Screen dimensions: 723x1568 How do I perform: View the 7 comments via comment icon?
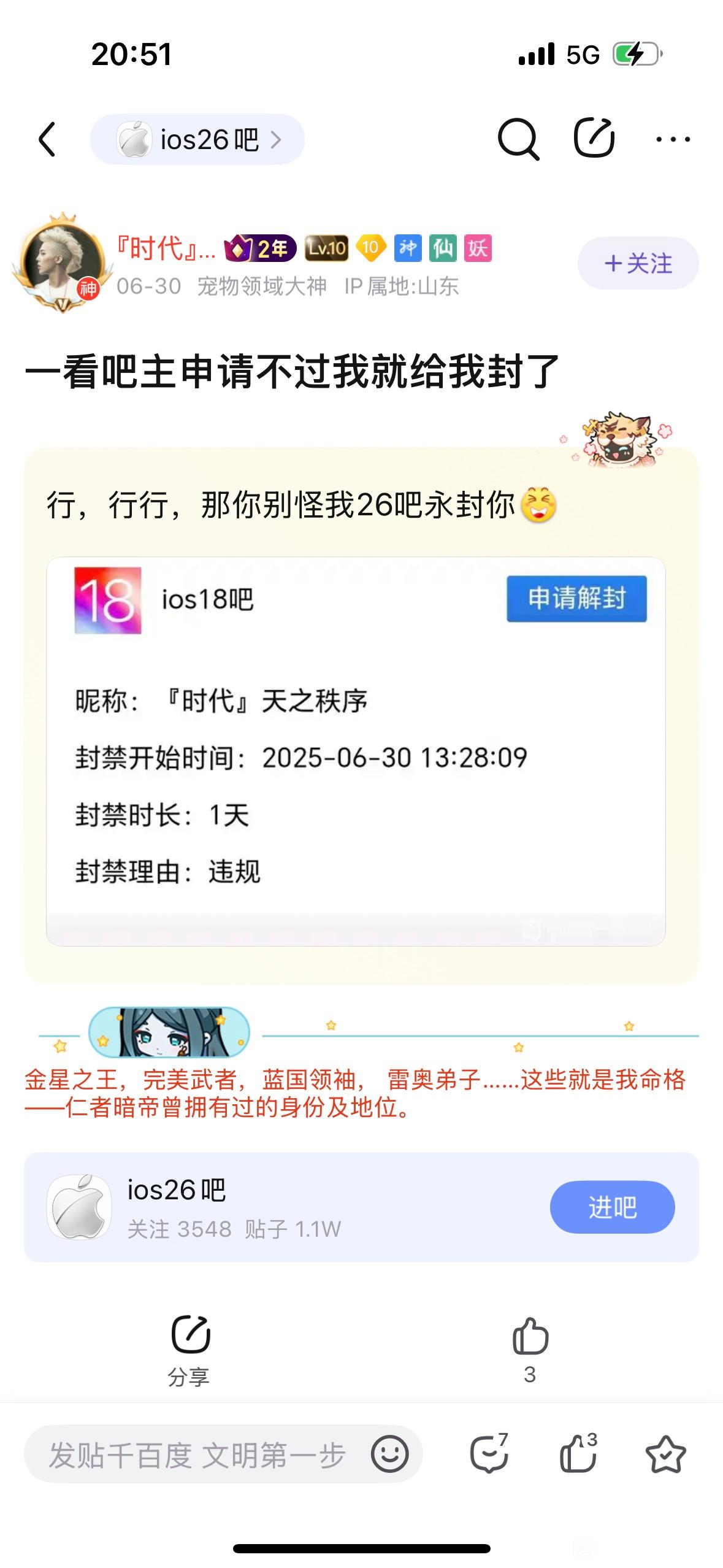tap(489, 1454)
